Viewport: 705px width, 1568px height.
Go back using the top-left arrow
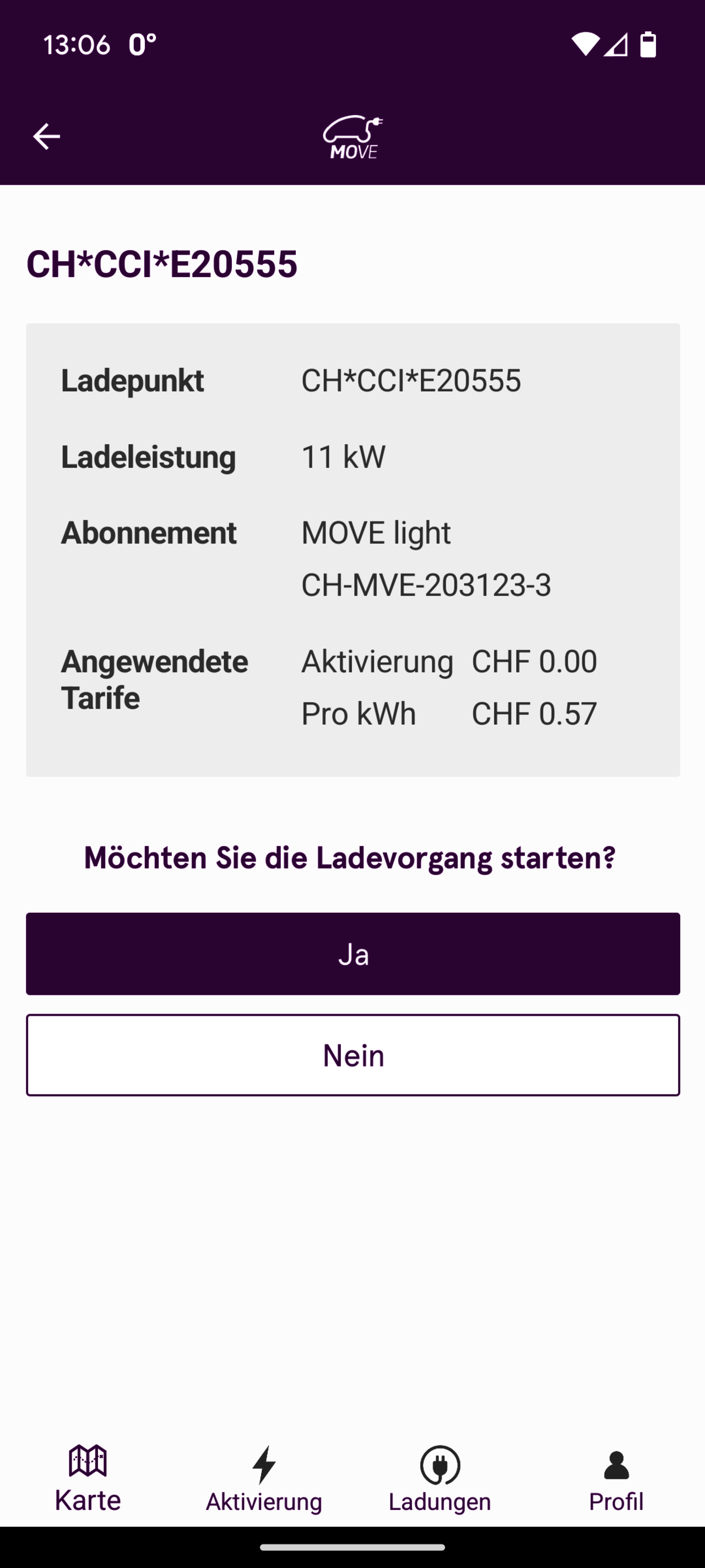click(x=46, y=136)
